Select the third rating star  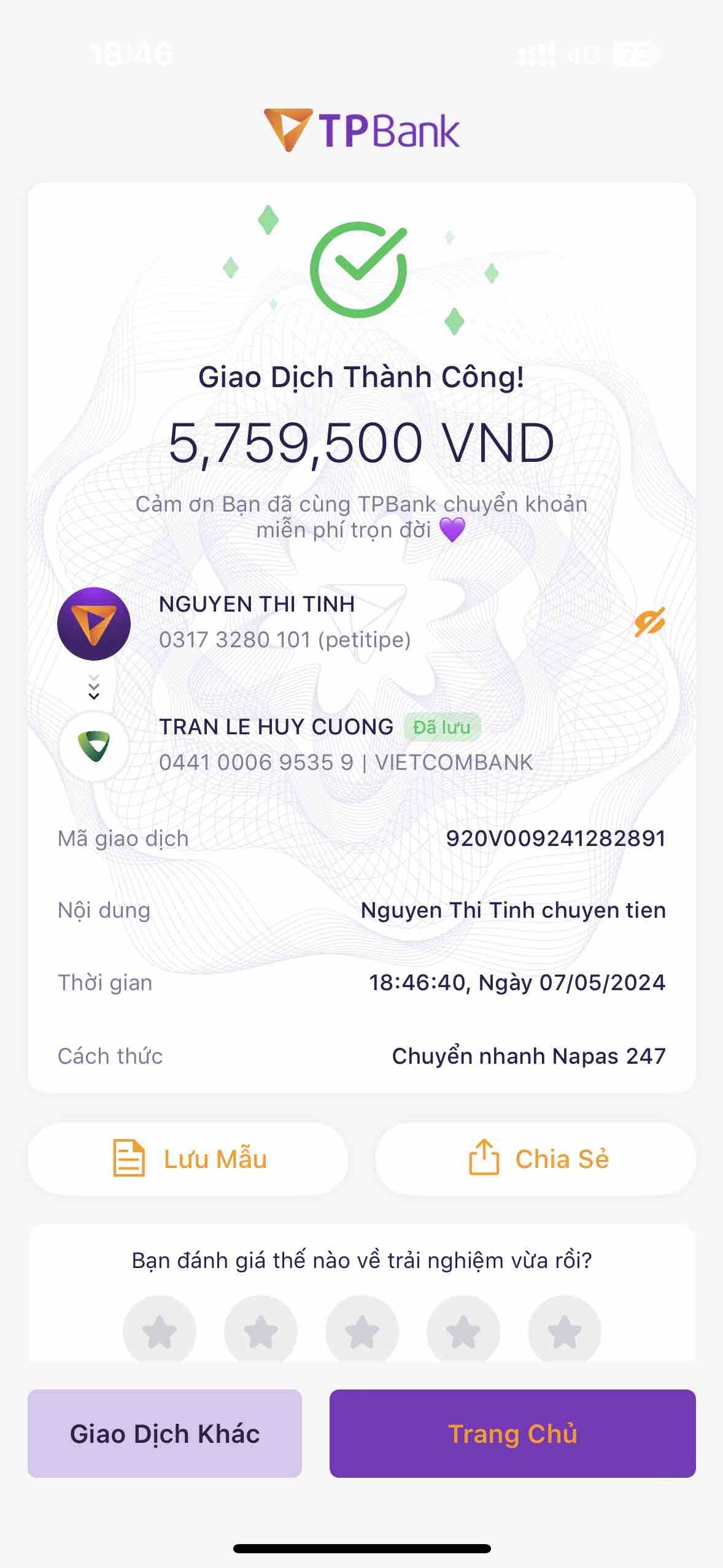click(362, 1331)
